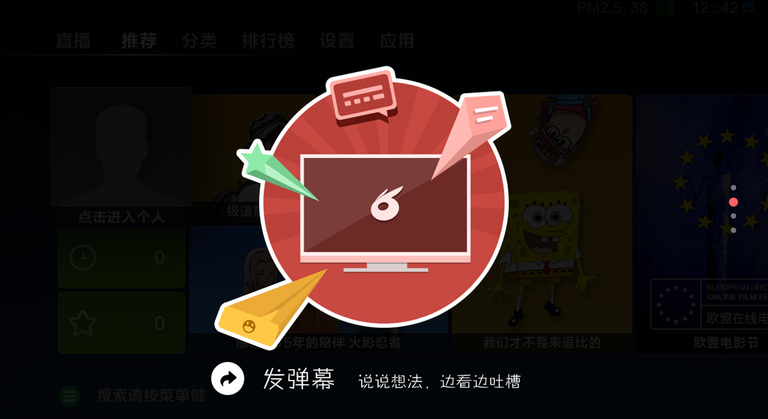768x419 pixels.
Task: Open the 设置 tab
Action: click(x=337, y=41)
